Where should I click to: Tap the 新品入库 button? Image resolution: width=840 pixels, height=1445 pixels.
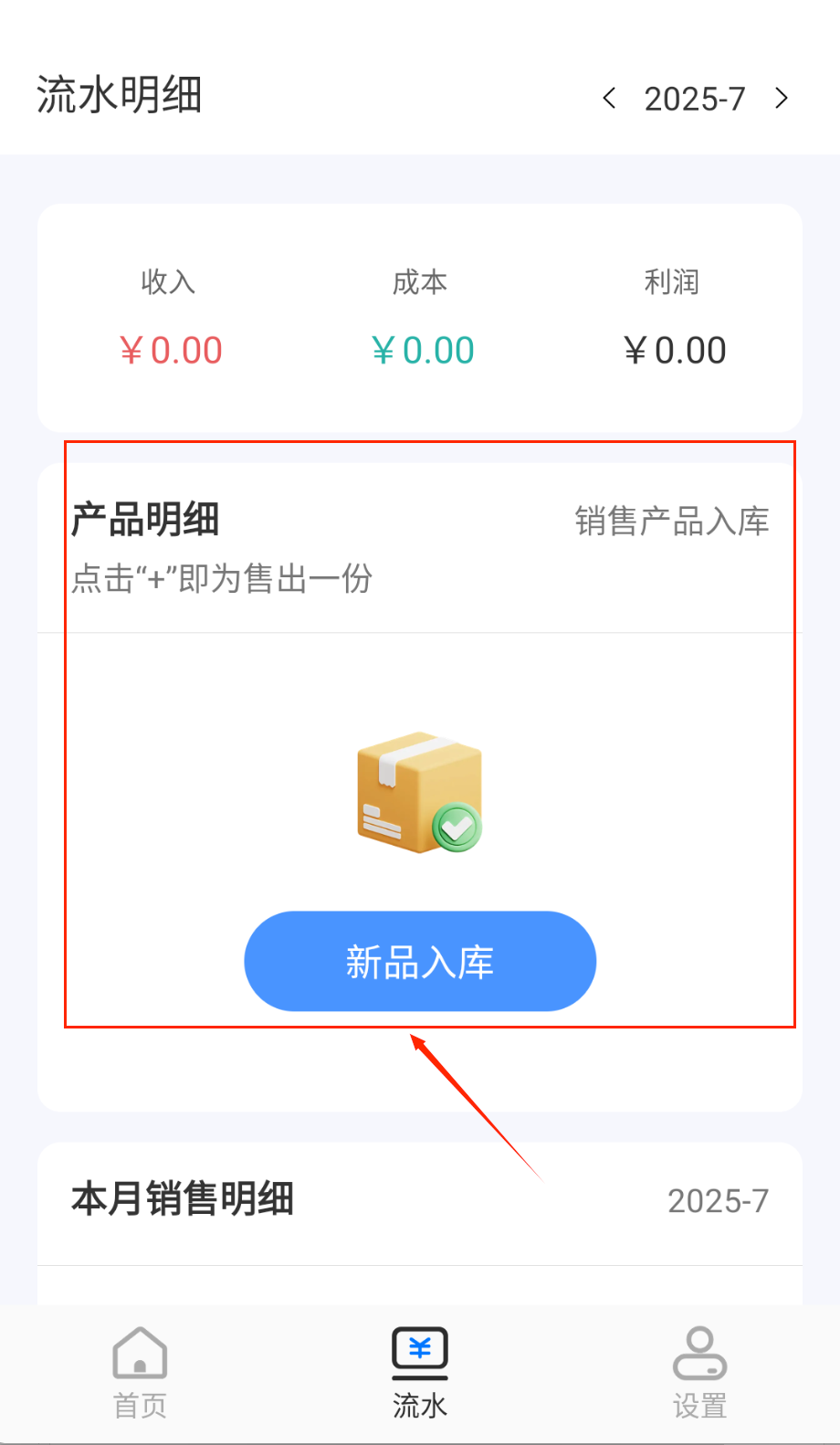[420, 961]
